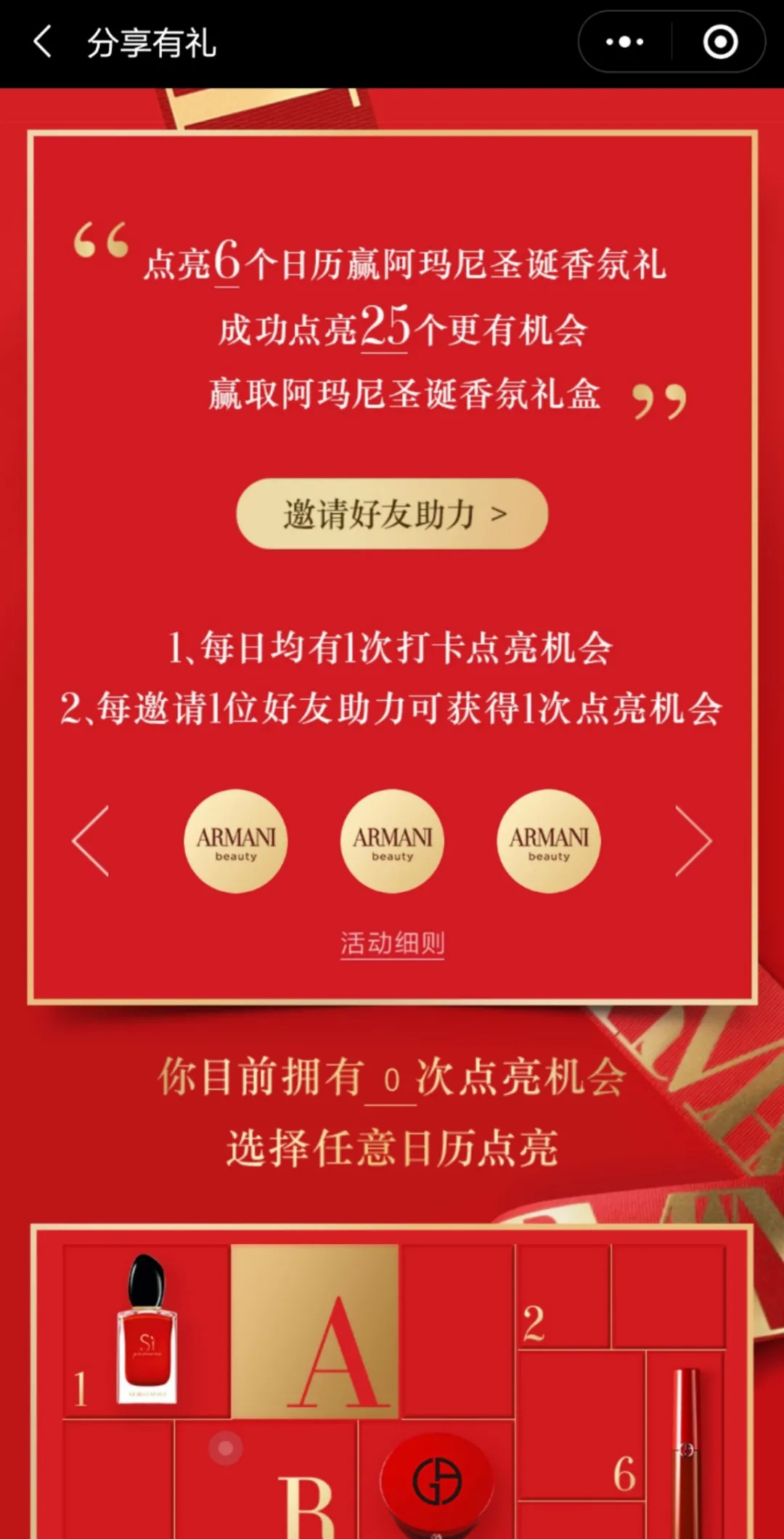Light up calendar day 2
The width and height of the screenshot is (784, 1539).
click(563, 1296)
